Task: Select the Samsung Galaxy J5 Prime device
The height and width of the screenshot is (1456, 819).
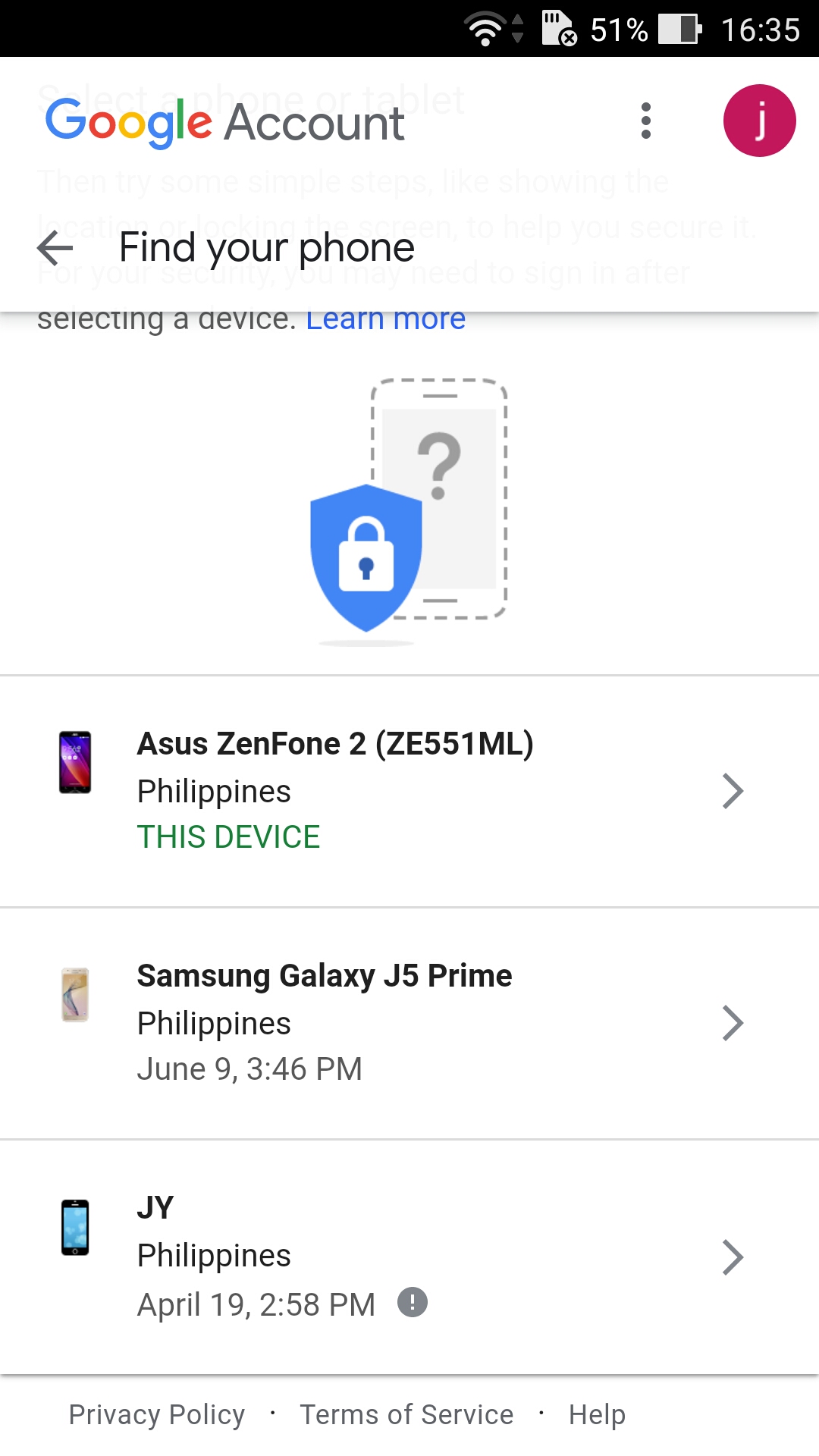Action: 409,1023
